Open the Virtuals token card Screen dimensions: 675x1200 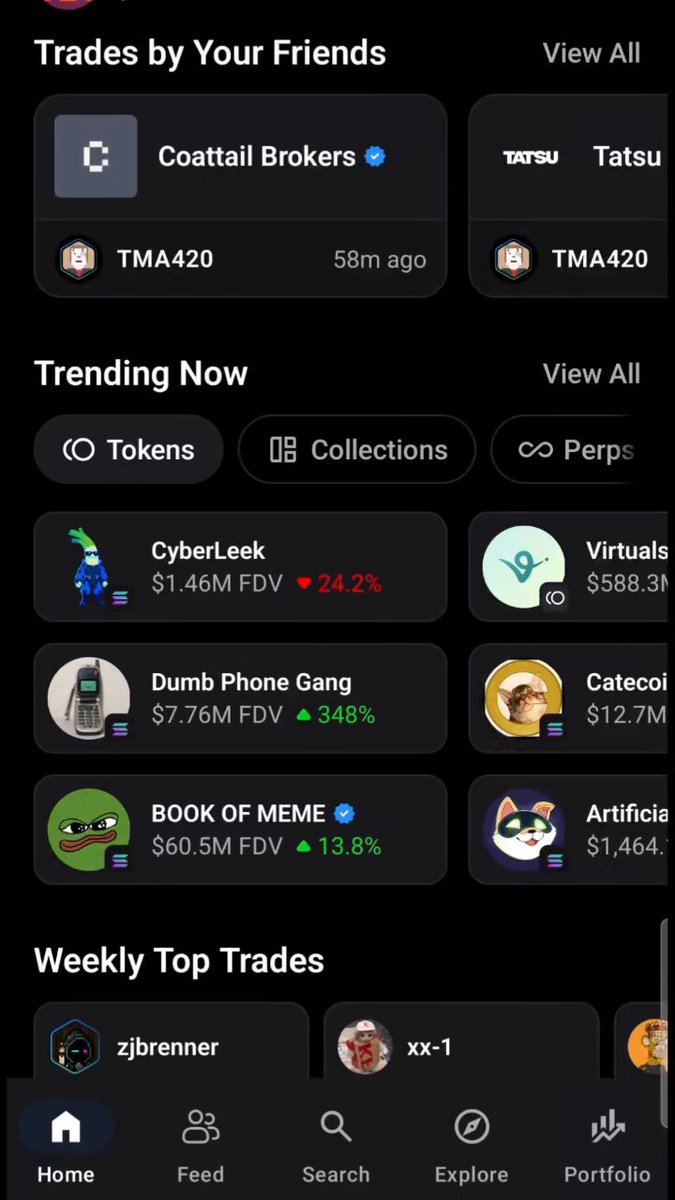coord(568,567)
